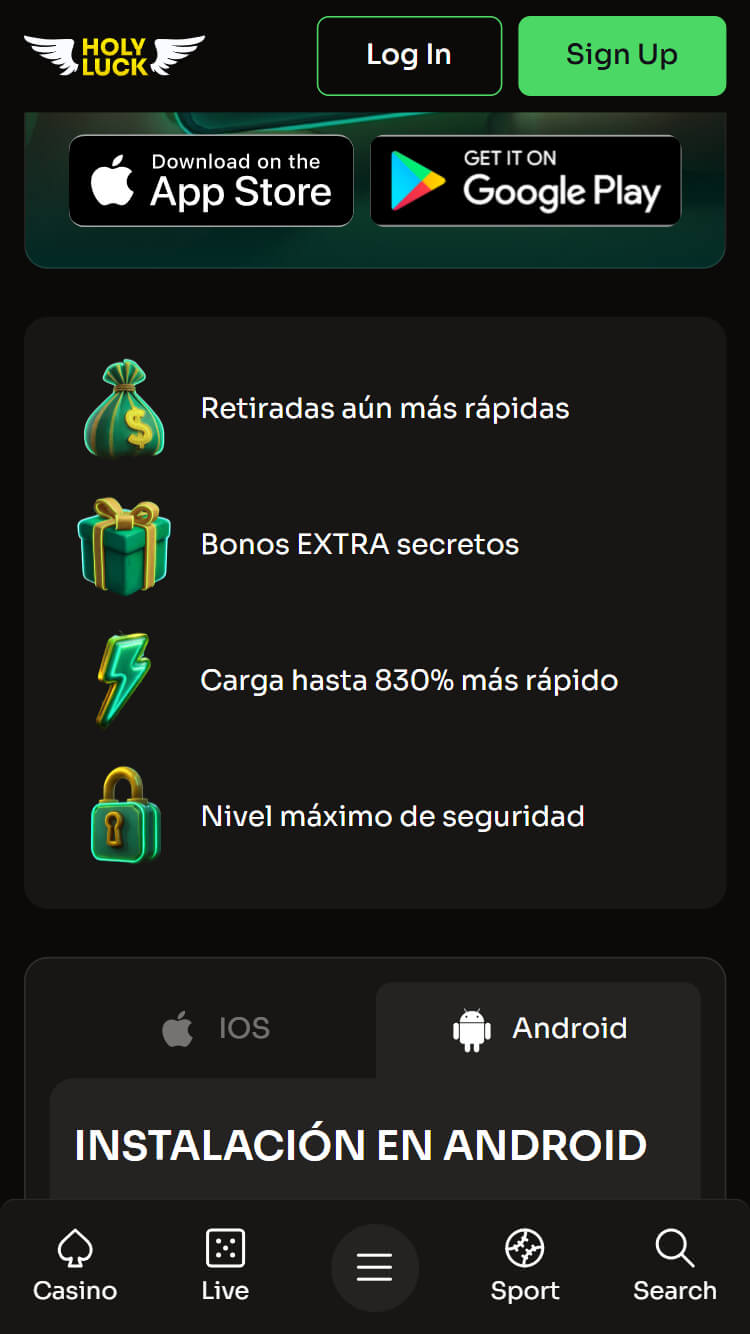Switch to the Sport section

click(525, 1266)
